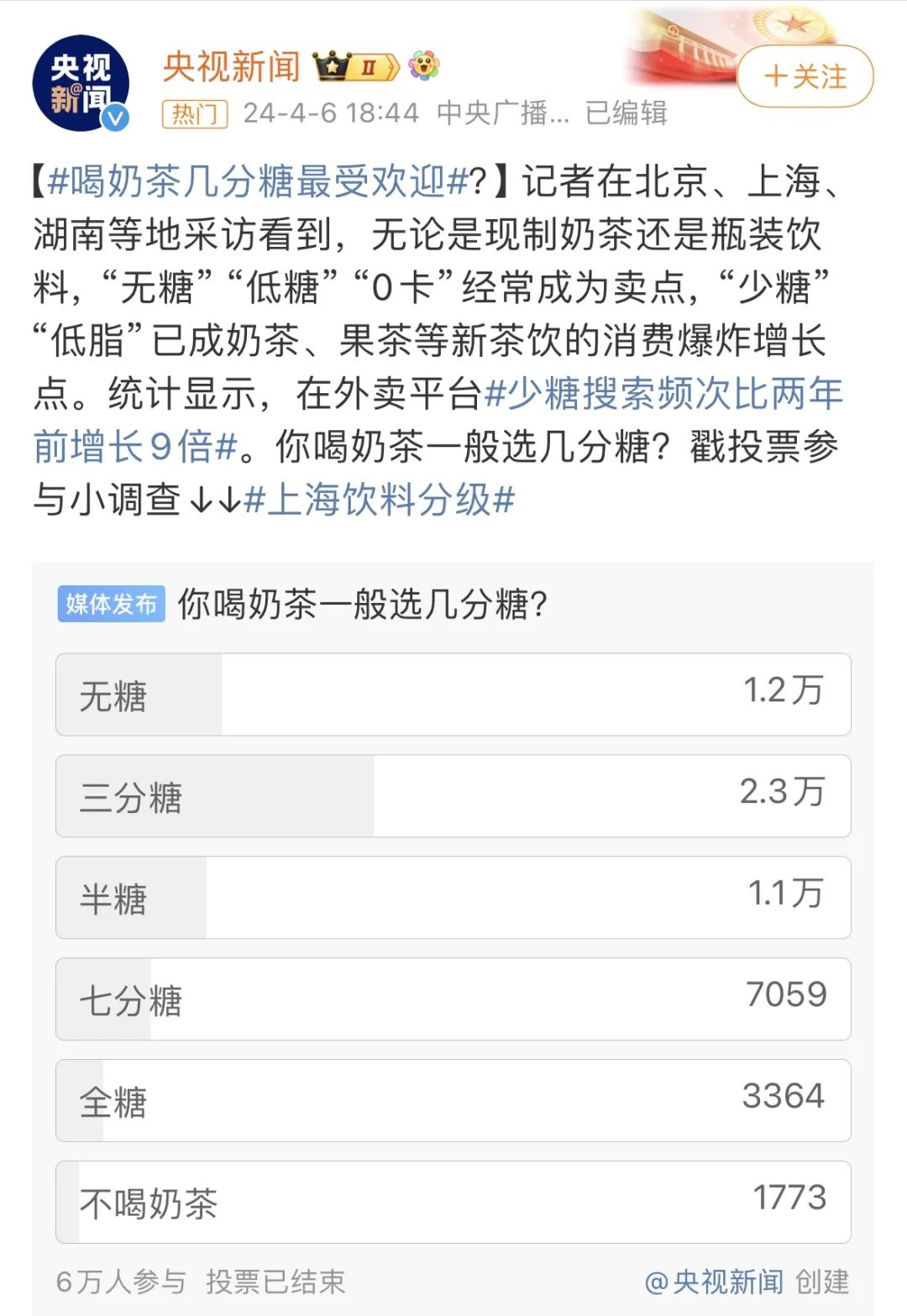907x1316 pixels.
Task: Select the 无糖 poll option
Action: 452,695
